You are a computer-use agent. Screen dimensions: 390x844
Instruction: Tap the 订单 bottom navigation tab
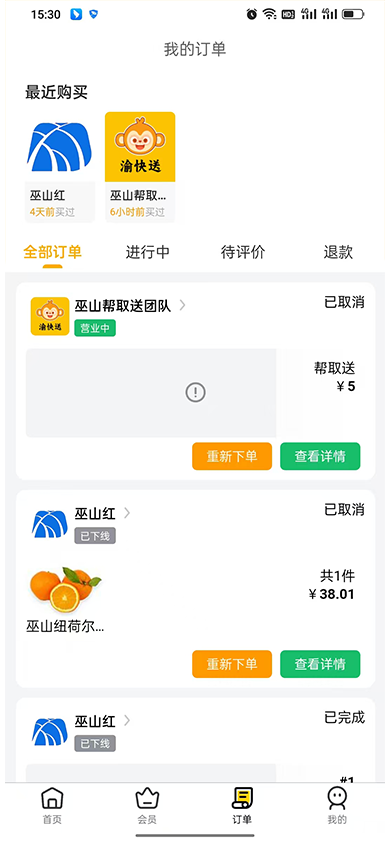[242, 806]
